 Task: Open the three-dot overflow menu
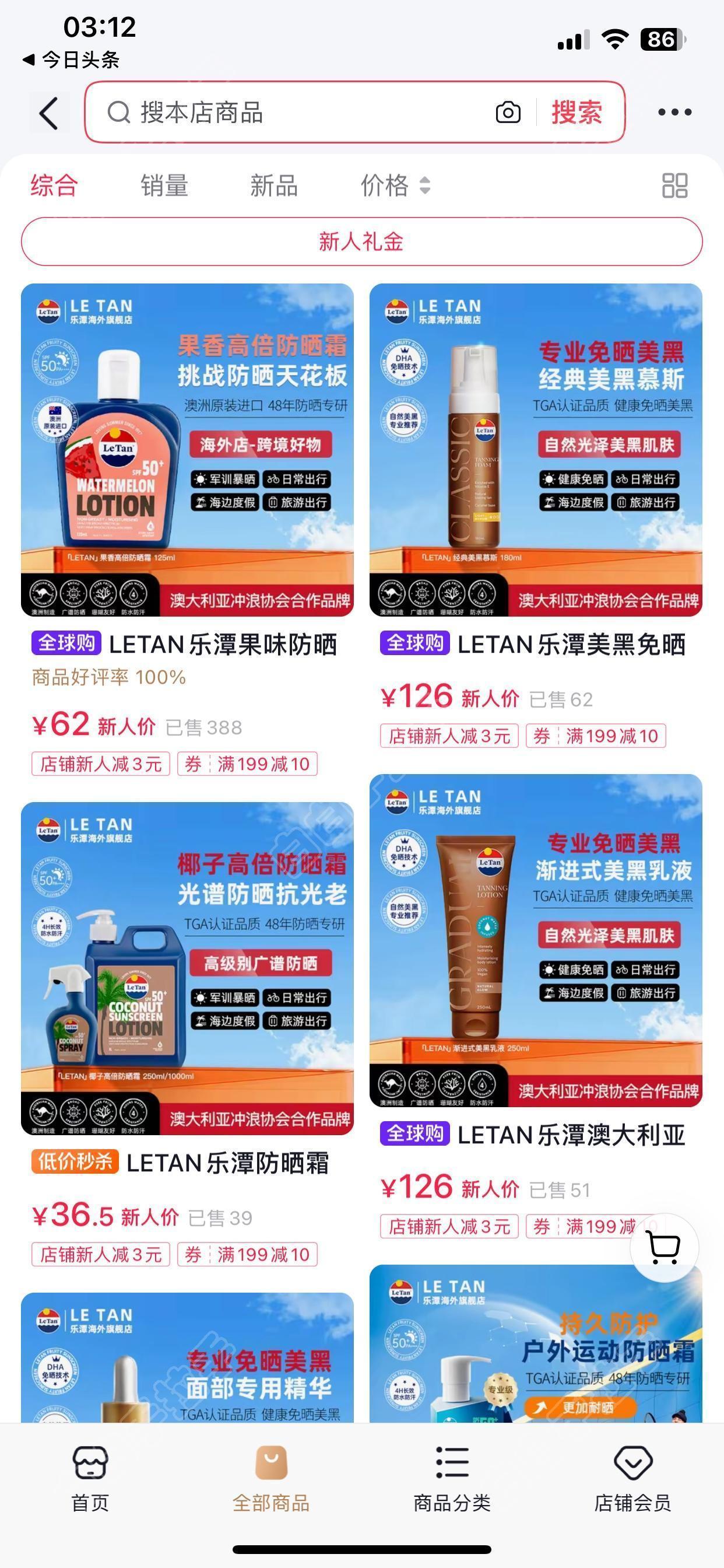674,113
